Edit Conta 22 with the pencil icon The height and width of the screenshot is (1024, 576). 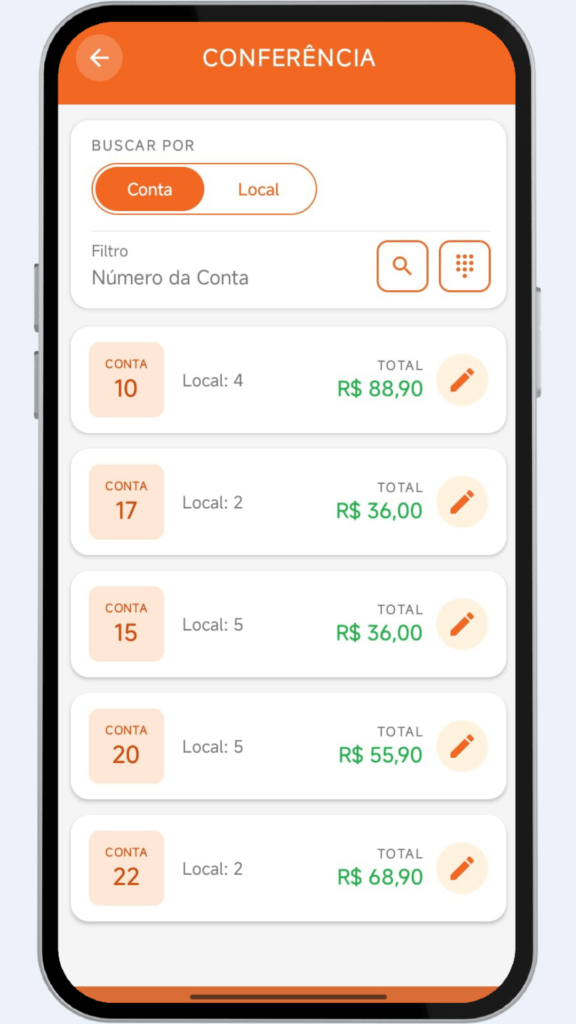(x=462, y=869)
